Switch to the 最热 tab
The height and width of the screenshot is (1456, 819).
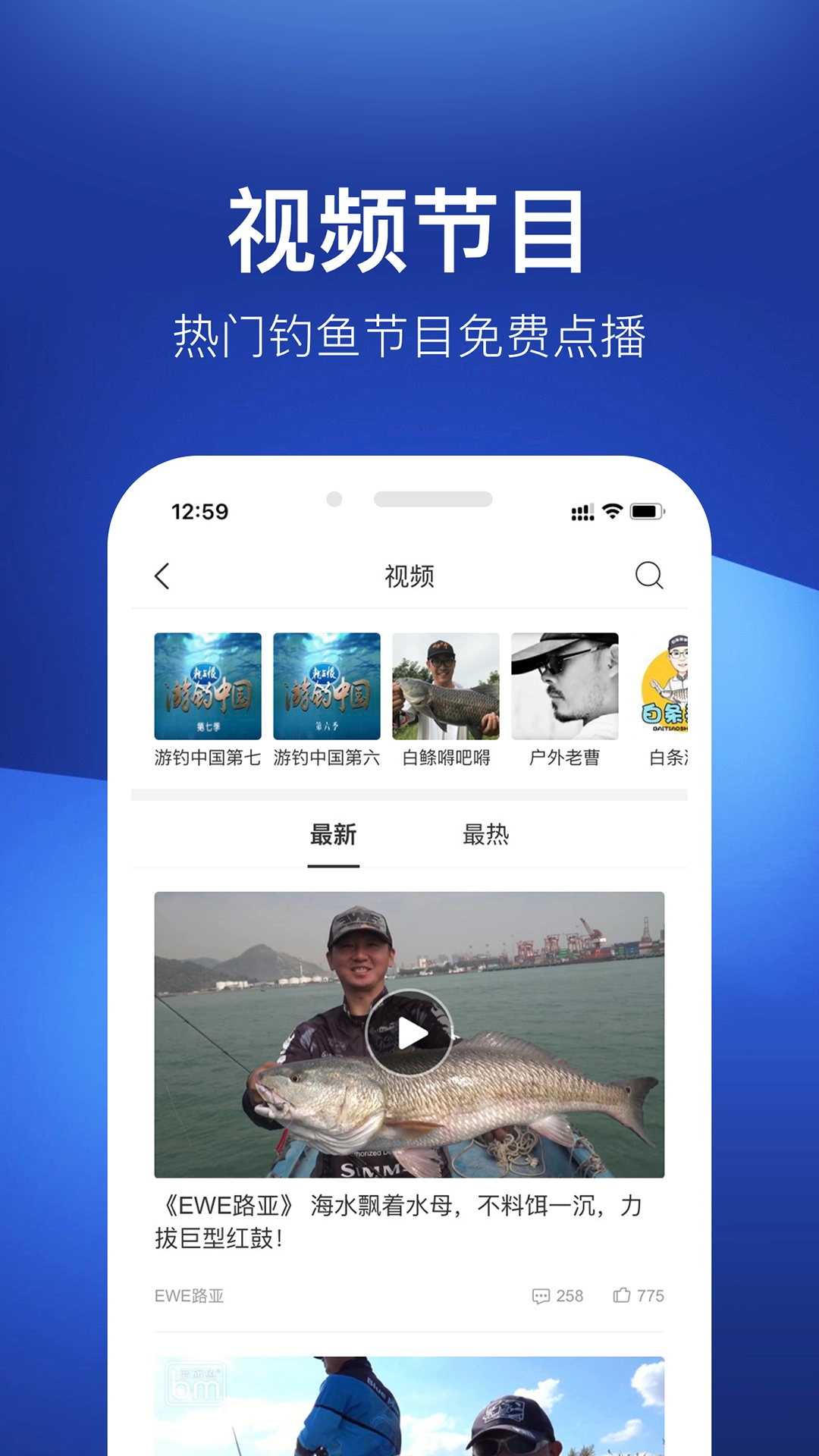click(485, 836)
